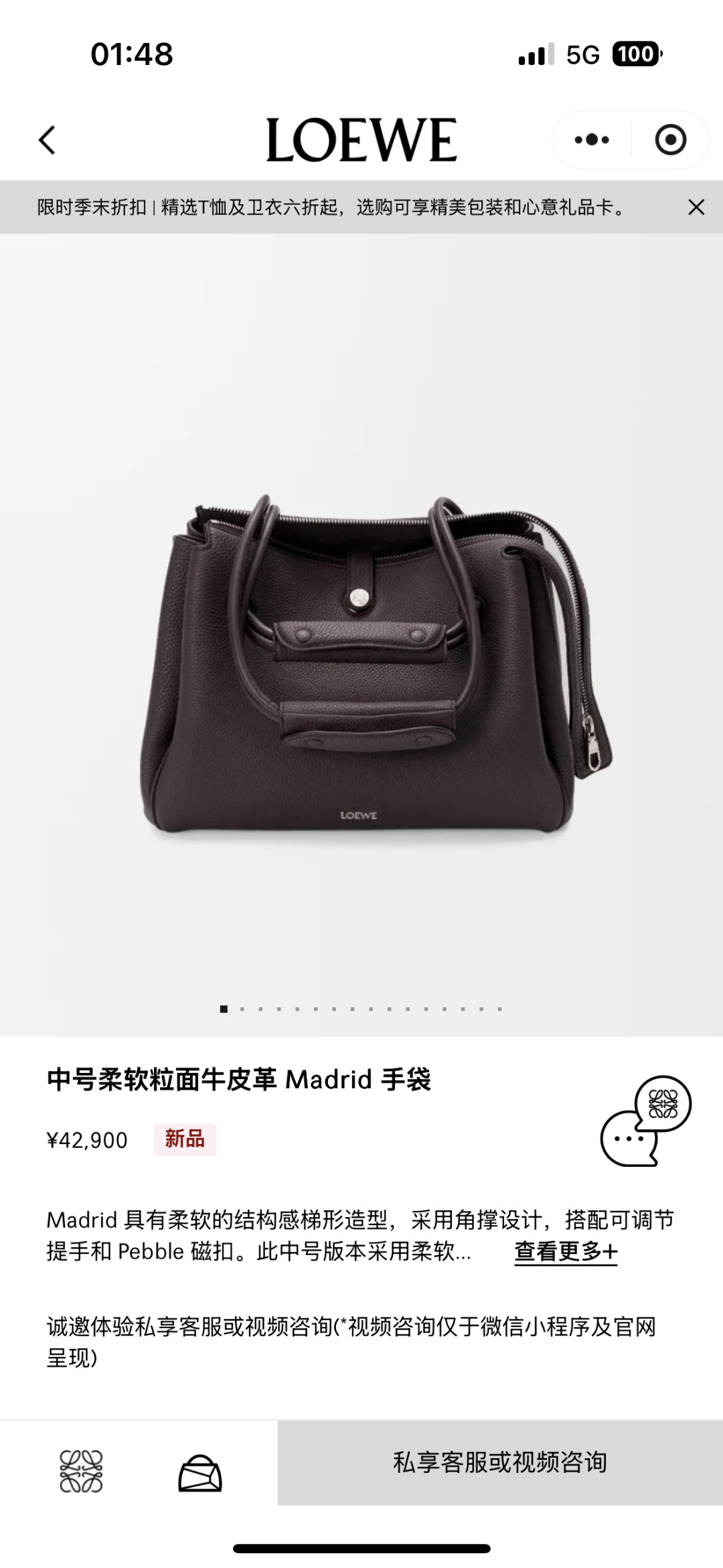Dismiss the seasonal discount banner with X
The width and height of the screenshot is (723, 1568).
click(x=695, y=208)
